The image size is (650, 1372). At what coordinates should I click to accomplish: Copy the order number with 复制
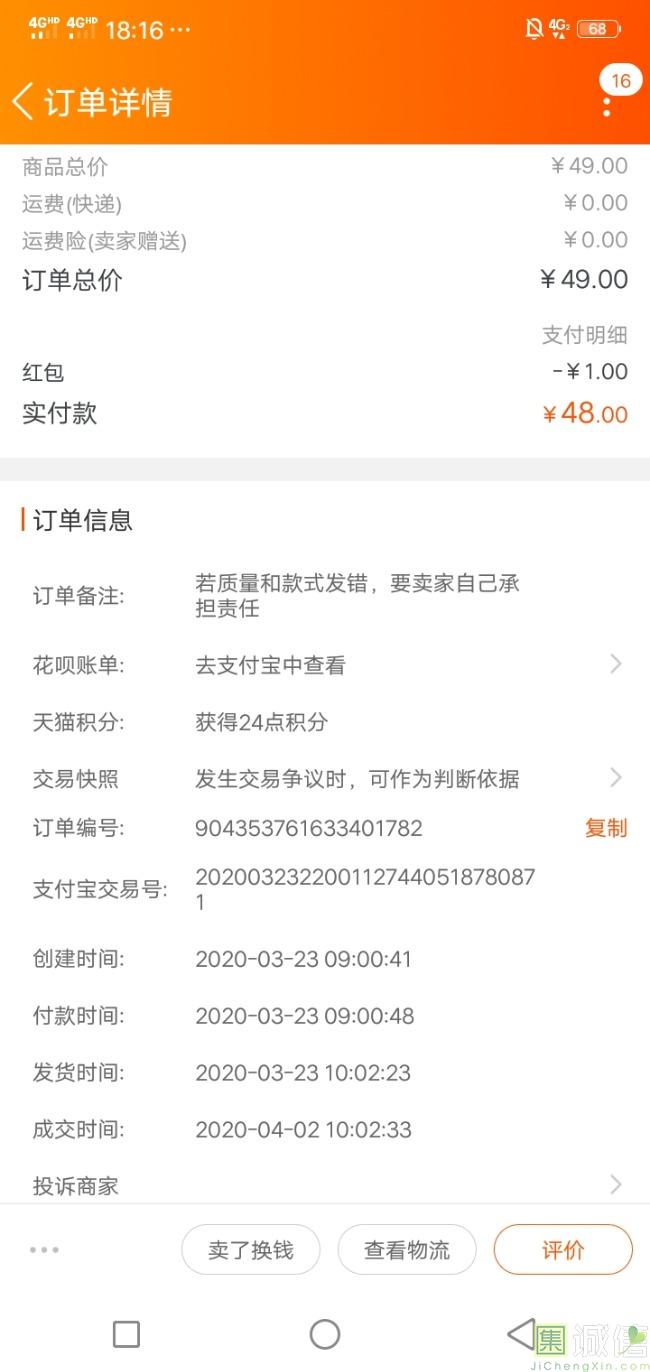coord(606,828)
